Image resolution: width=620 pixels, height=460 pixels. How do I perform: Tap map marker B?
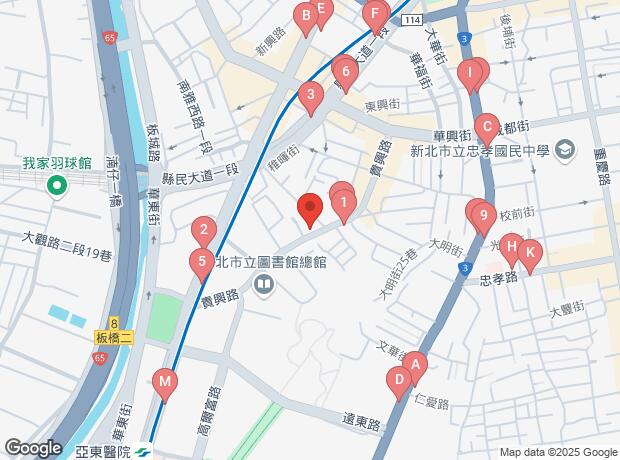306,20
